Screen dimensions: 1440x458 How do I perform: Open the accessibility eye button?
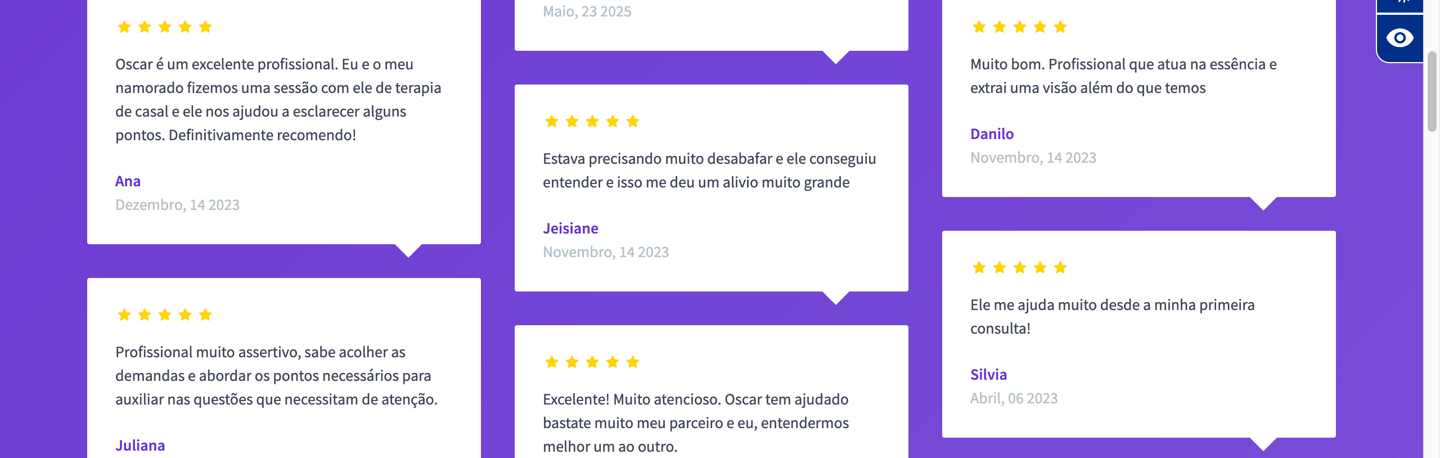tap(1400, 38)
